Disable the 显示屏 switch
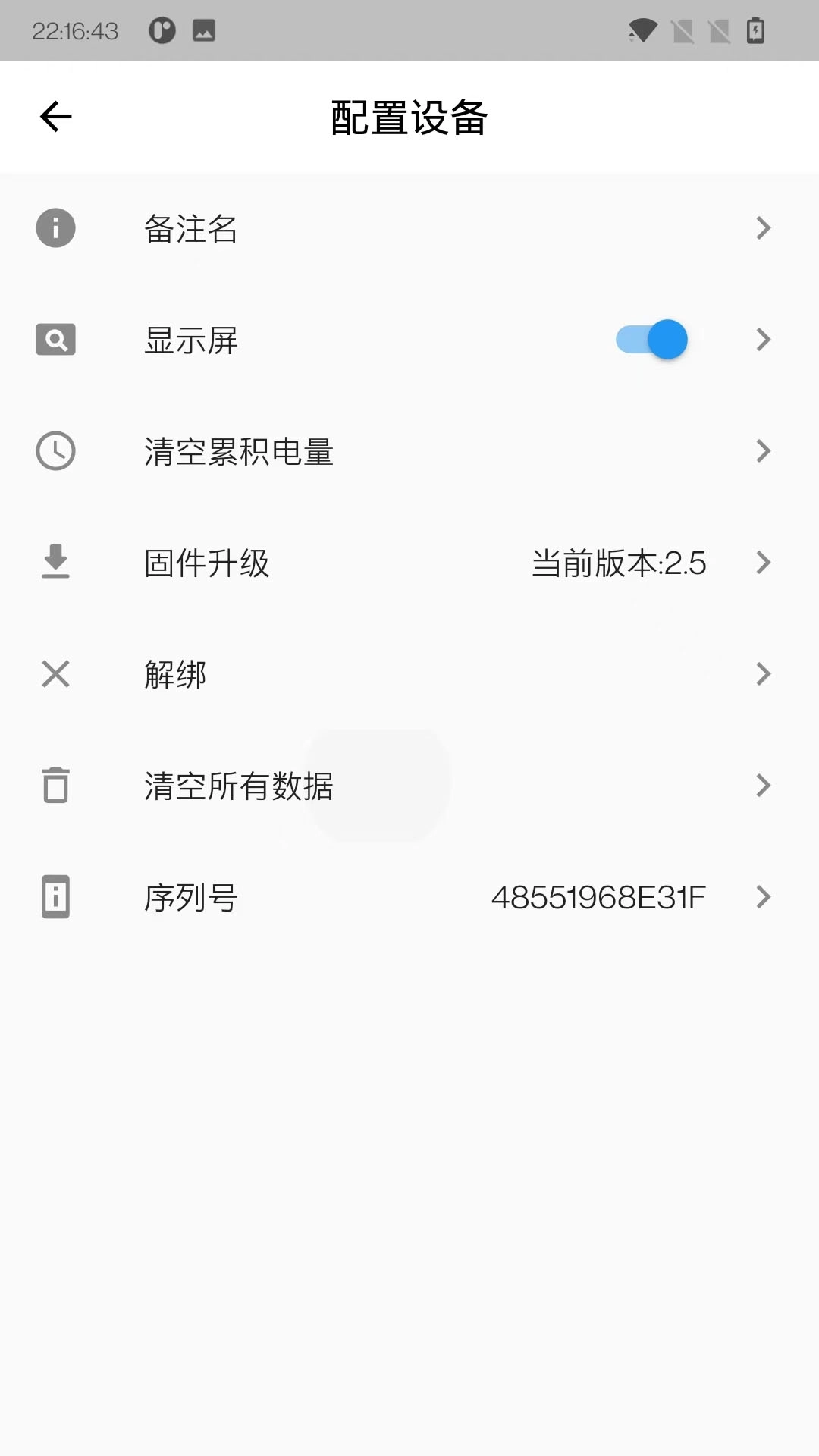Viewport: 819px width, 1456px height. click(651, 340)
